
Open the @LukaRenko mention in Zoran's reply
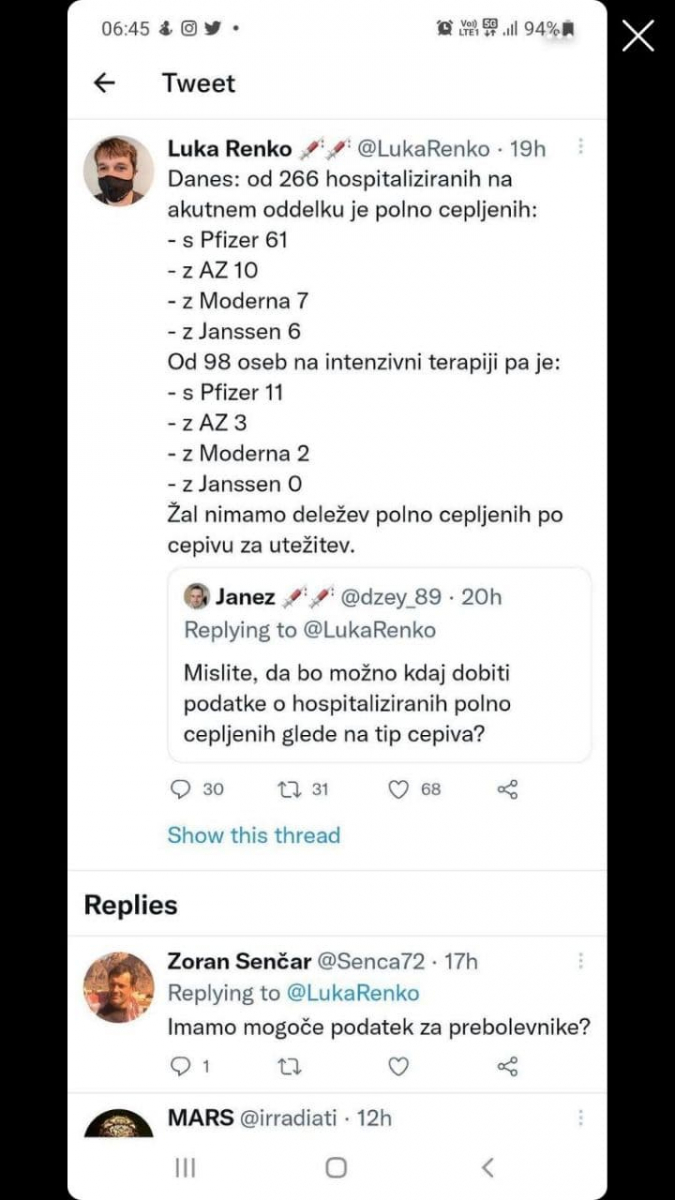[353, 993]
